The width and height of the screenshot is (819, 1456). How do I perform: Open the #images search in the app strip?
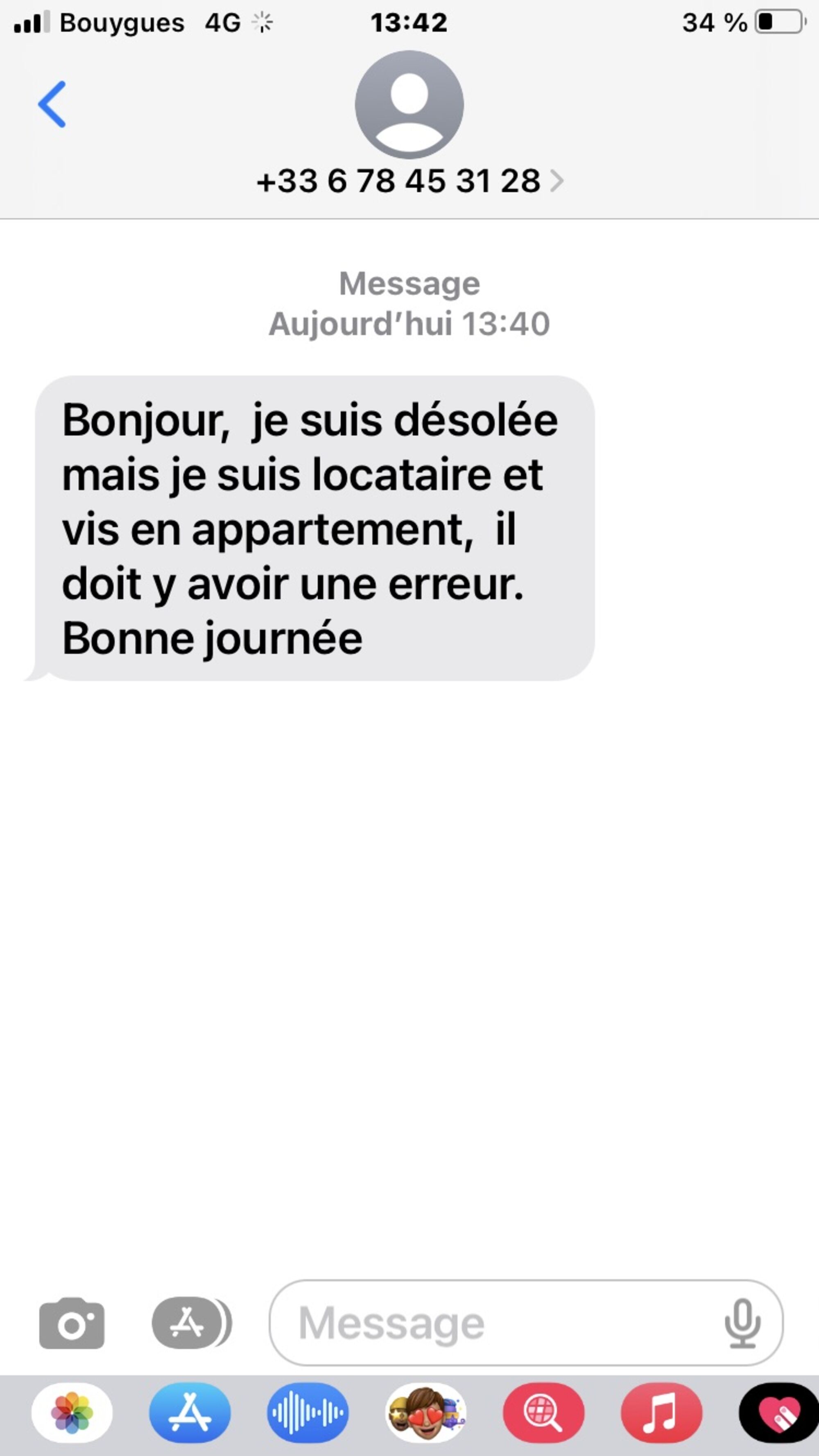(x=543, y=1413)
